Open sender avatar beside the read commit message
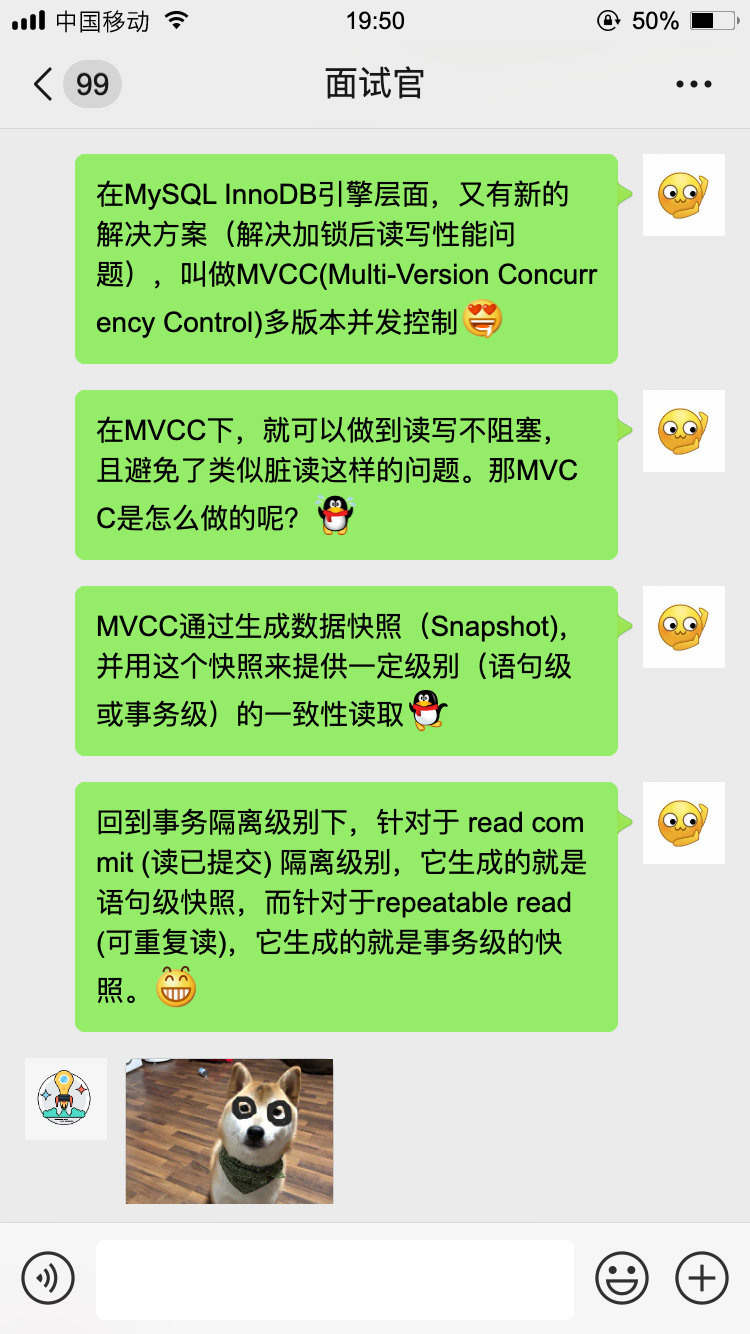This screenshot has width=750, height=1334. pyautogui.click(x=683, y=823)
